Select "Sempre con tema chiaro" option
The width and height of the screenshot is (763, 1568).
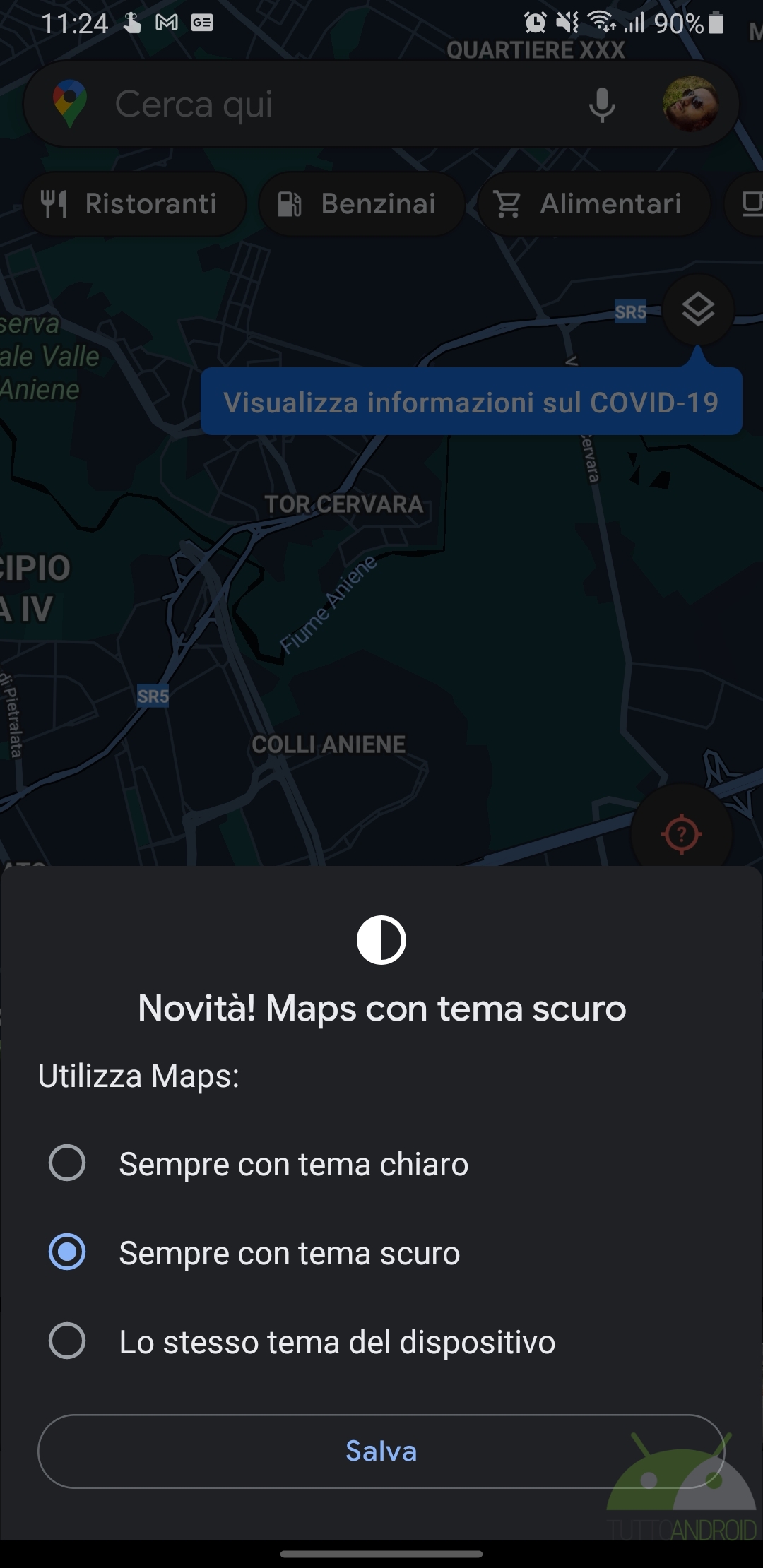[259, 1163]
